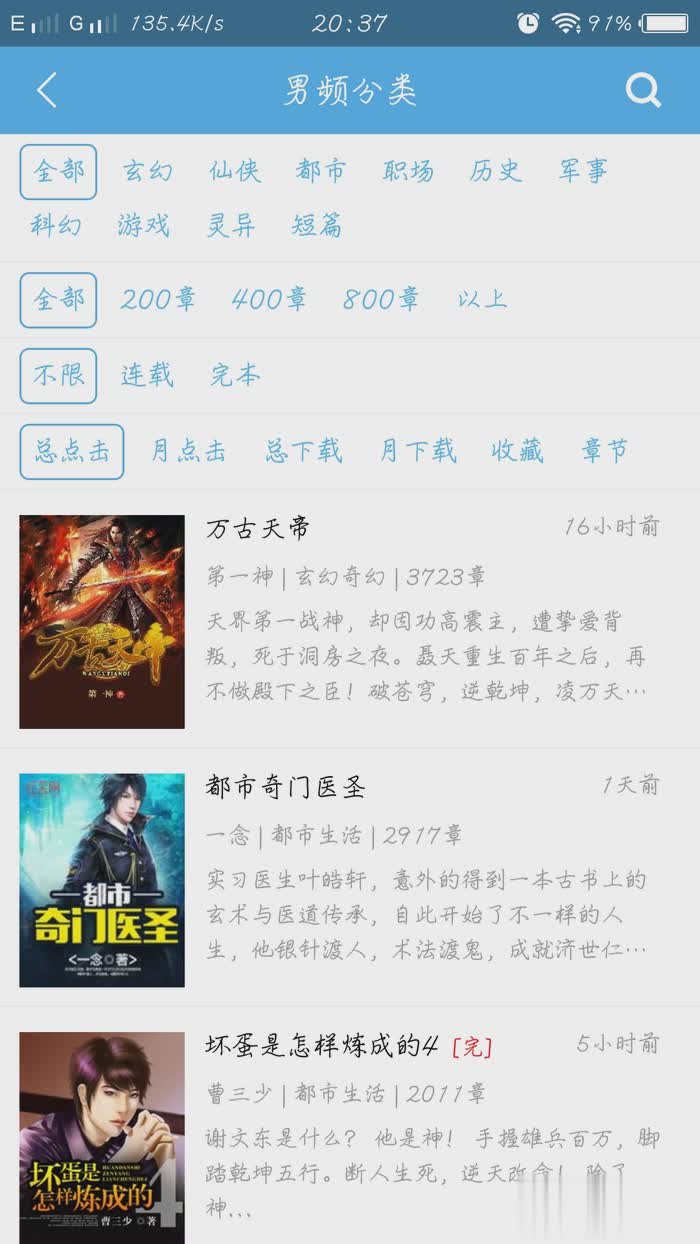This screenshot has width=700, height=1244.
Task: Filter by the 历史 genre
Action: (x=495, y=171)
